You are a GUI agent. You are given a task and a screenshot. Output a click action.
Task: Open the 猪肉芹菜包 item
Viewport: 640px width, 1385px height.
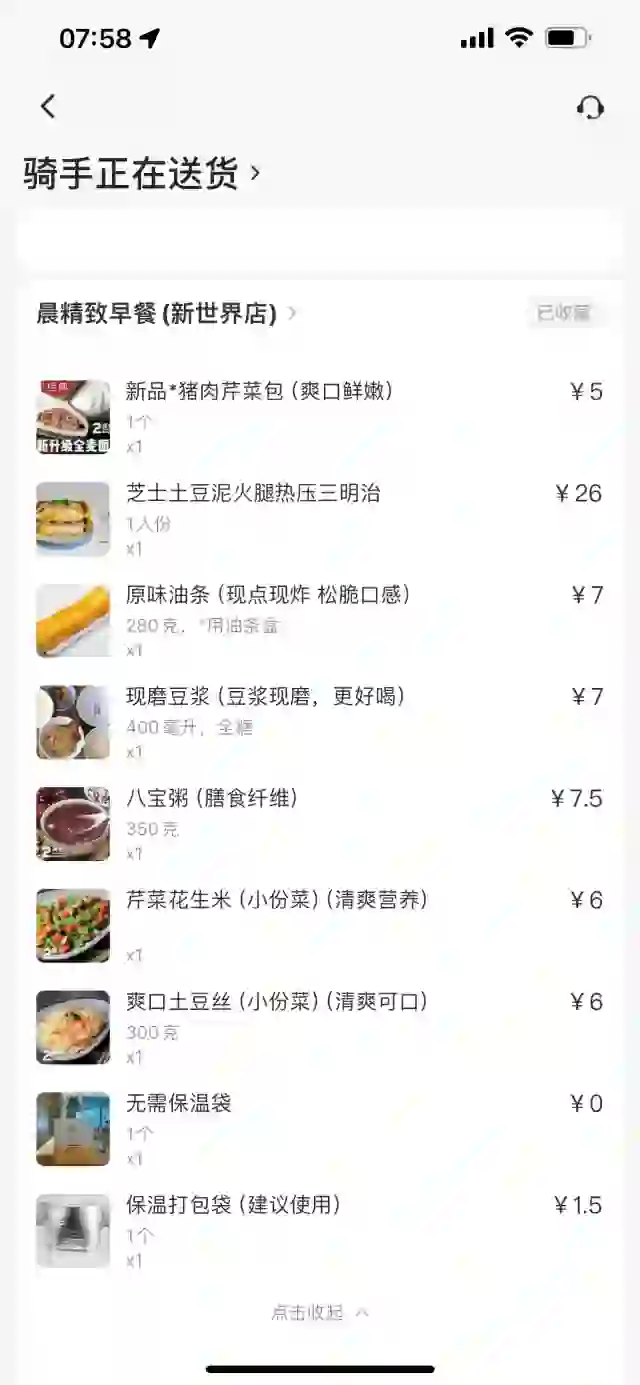(x=320, y=417)
